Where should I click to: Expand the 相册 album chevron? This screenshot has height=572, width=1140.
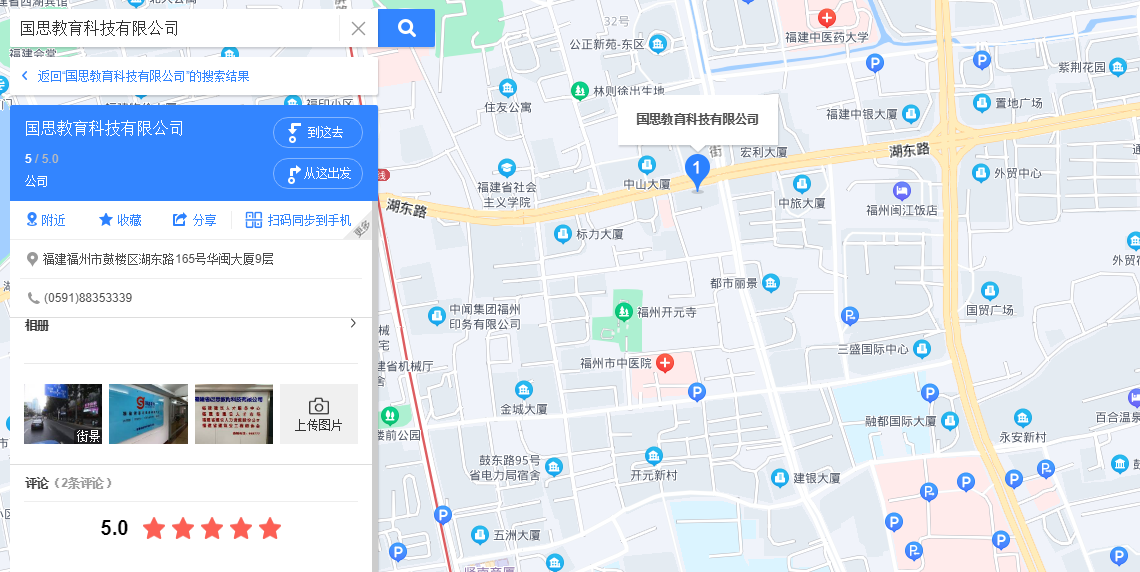point(353,323)
